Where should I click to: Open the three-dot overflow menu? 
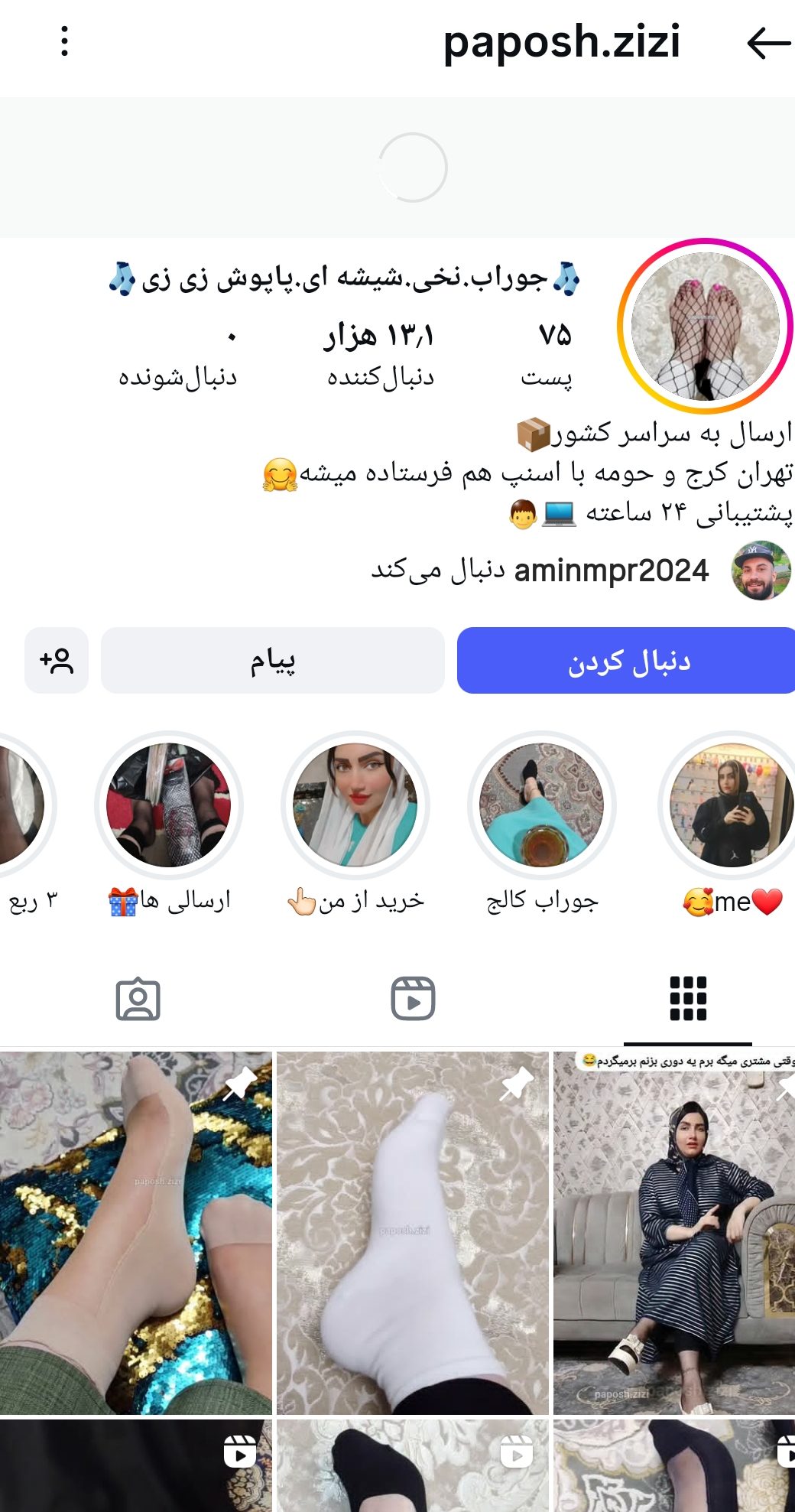(x=65, y=41)
